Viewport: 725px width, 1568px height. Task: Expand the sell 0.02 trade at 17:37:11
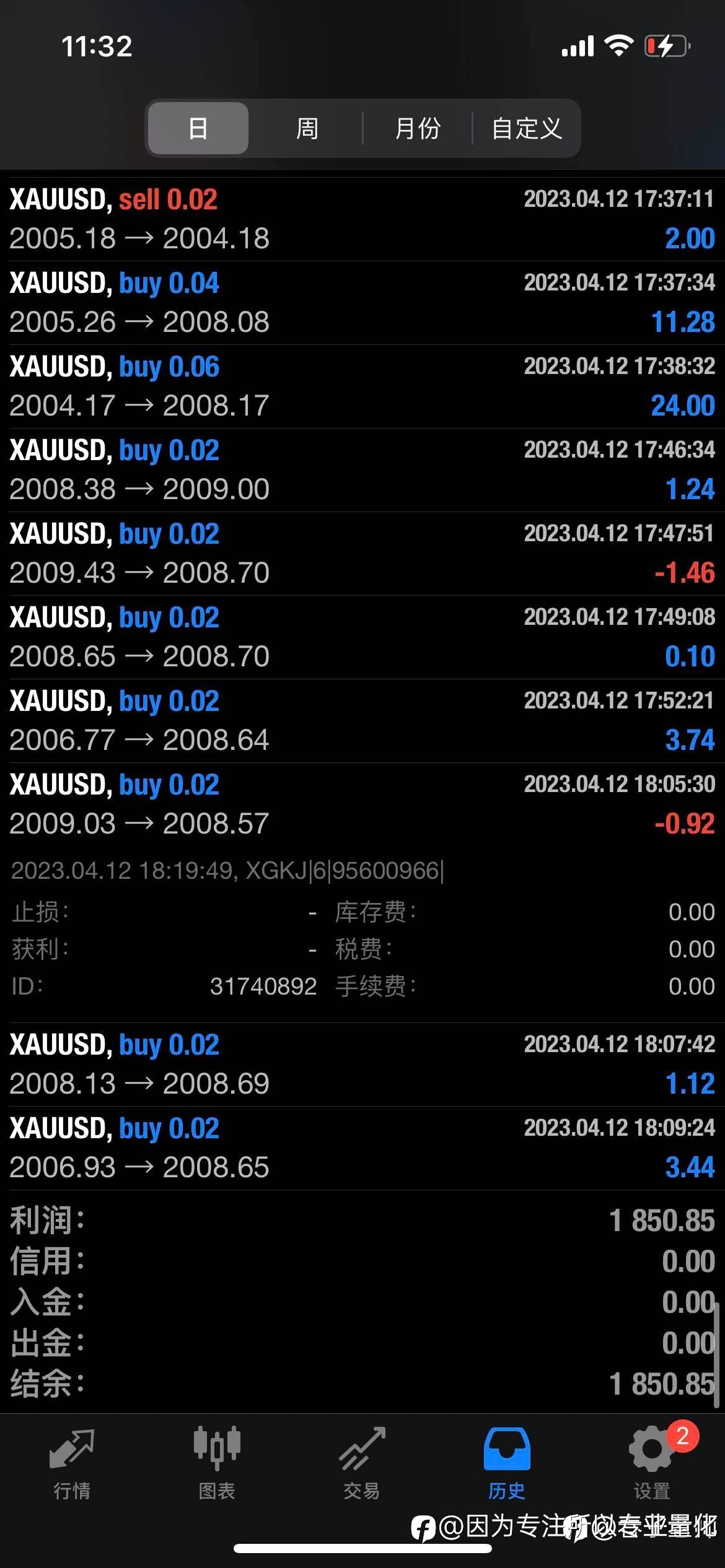coord(362,219)
